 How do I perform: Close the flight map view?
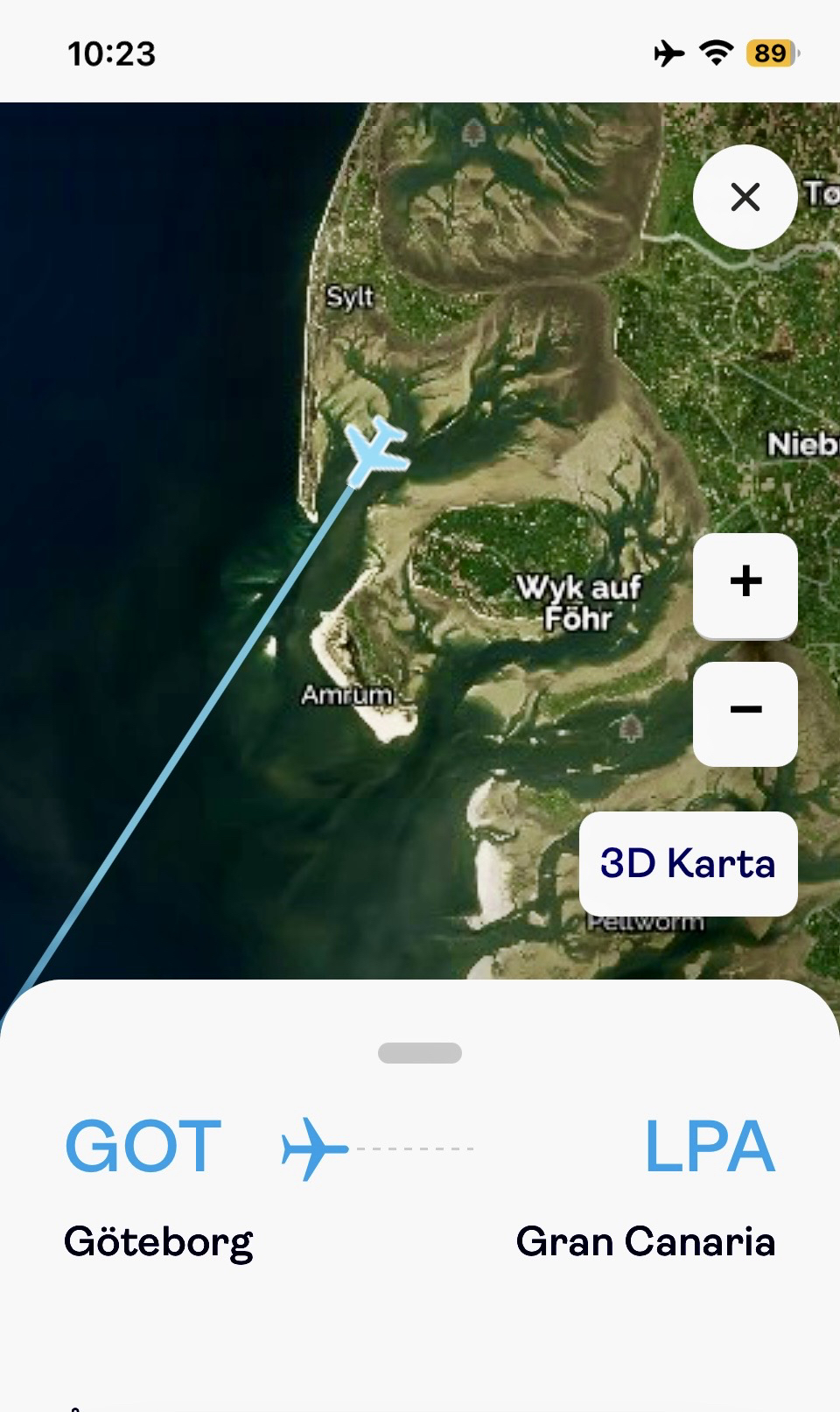pyautogui.click(x=745, y=197)
